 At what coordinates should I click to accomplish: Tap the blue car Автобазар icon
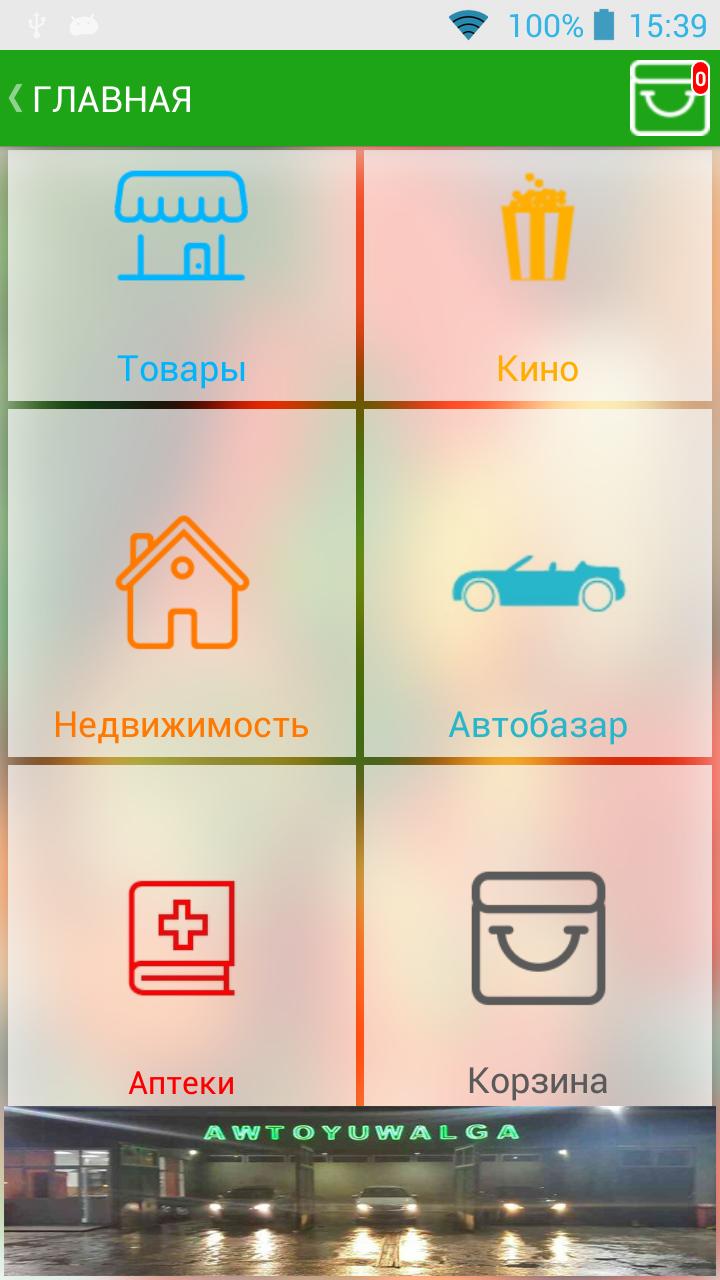click(538, 585)
